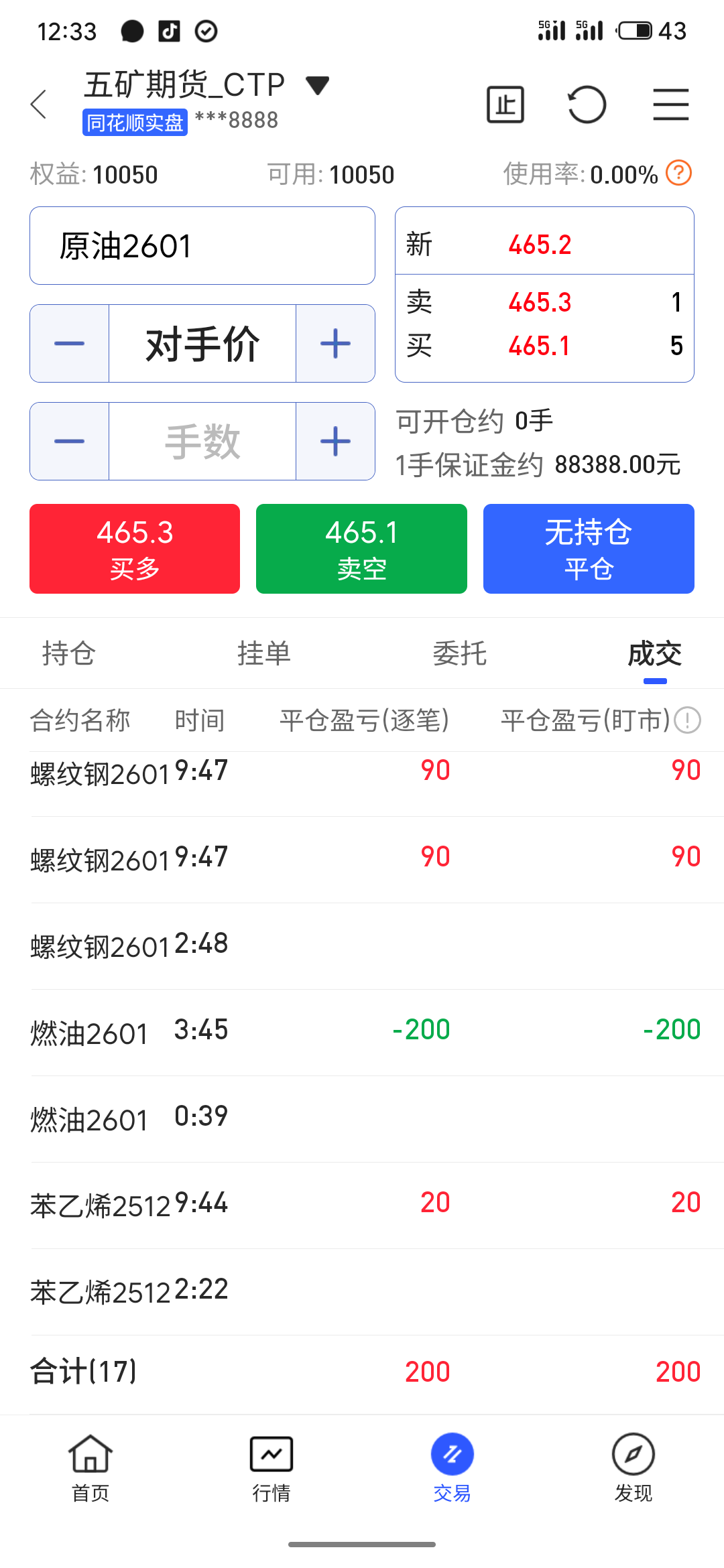The image size is (724, 1568).
Task: Open the account dropdown next to 五矿期货_CTP
Action: pyautogui.click(x=316, y=84)
